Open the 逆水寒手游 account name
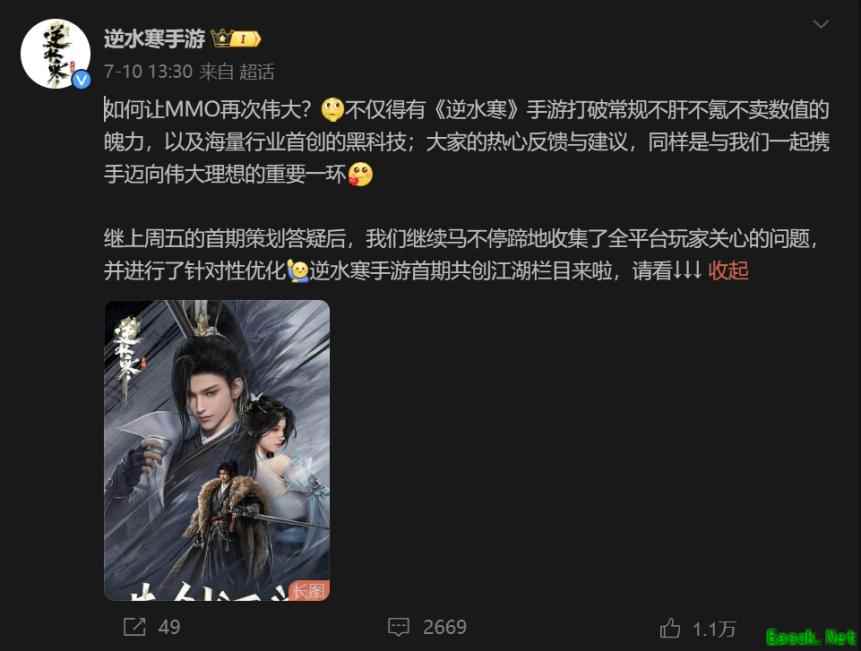 (x=154, y=39)
